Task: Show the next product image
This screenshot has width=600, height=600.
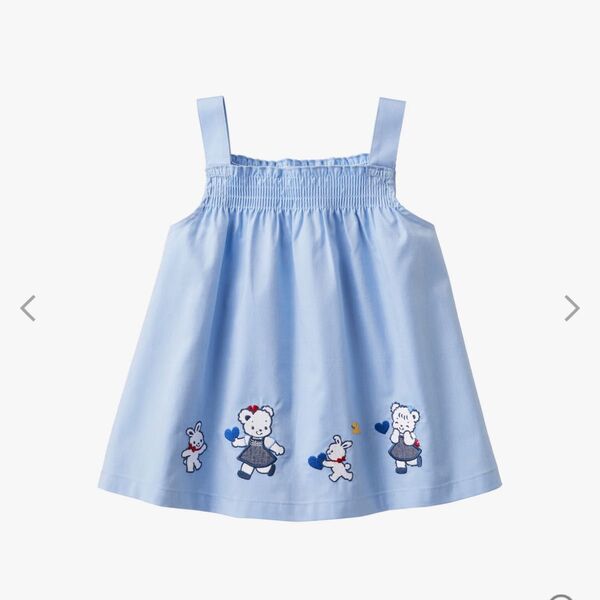Action: (x=571, y=308)
